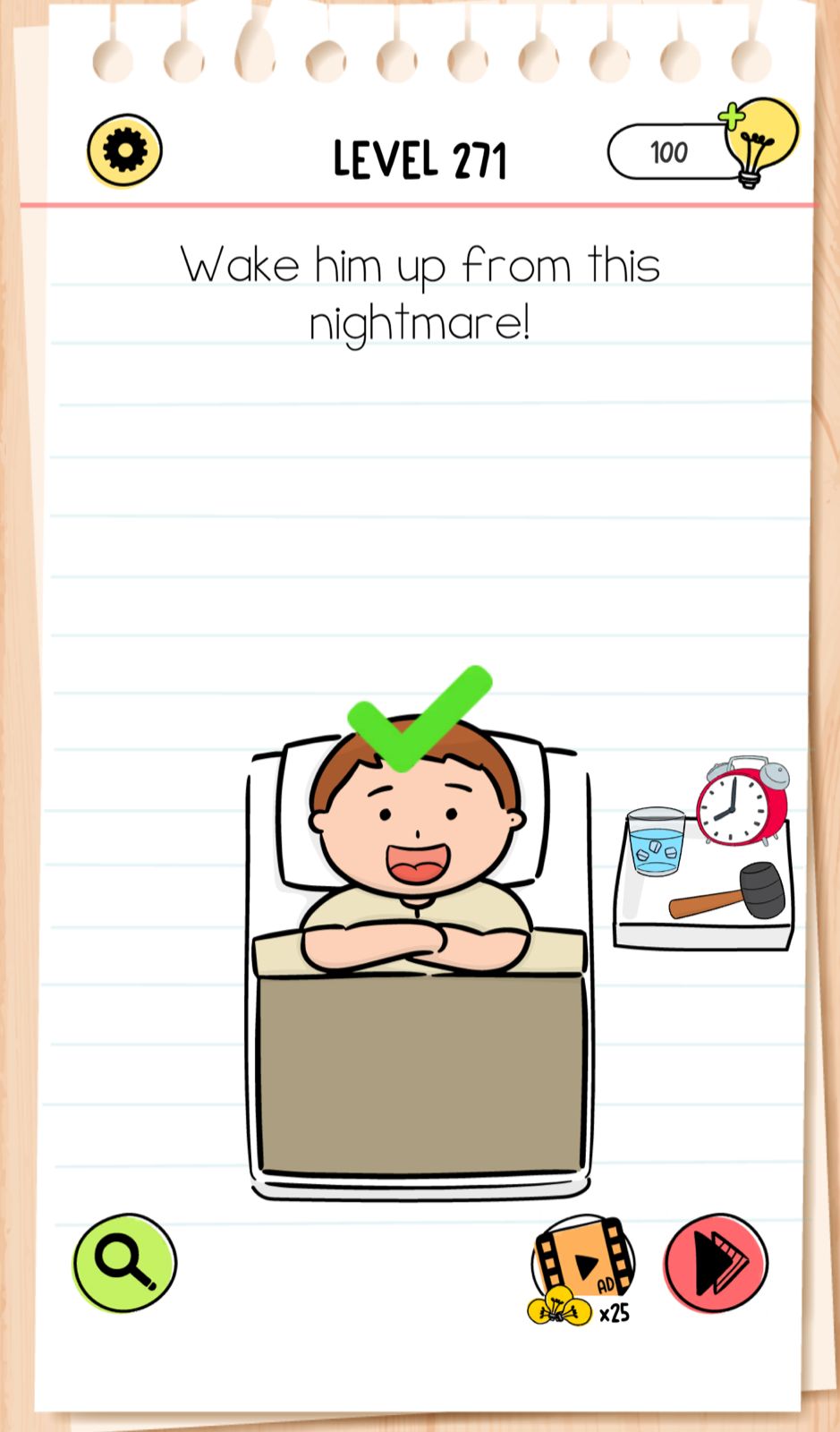Select the glass of ice water

(x=656, y=841)
